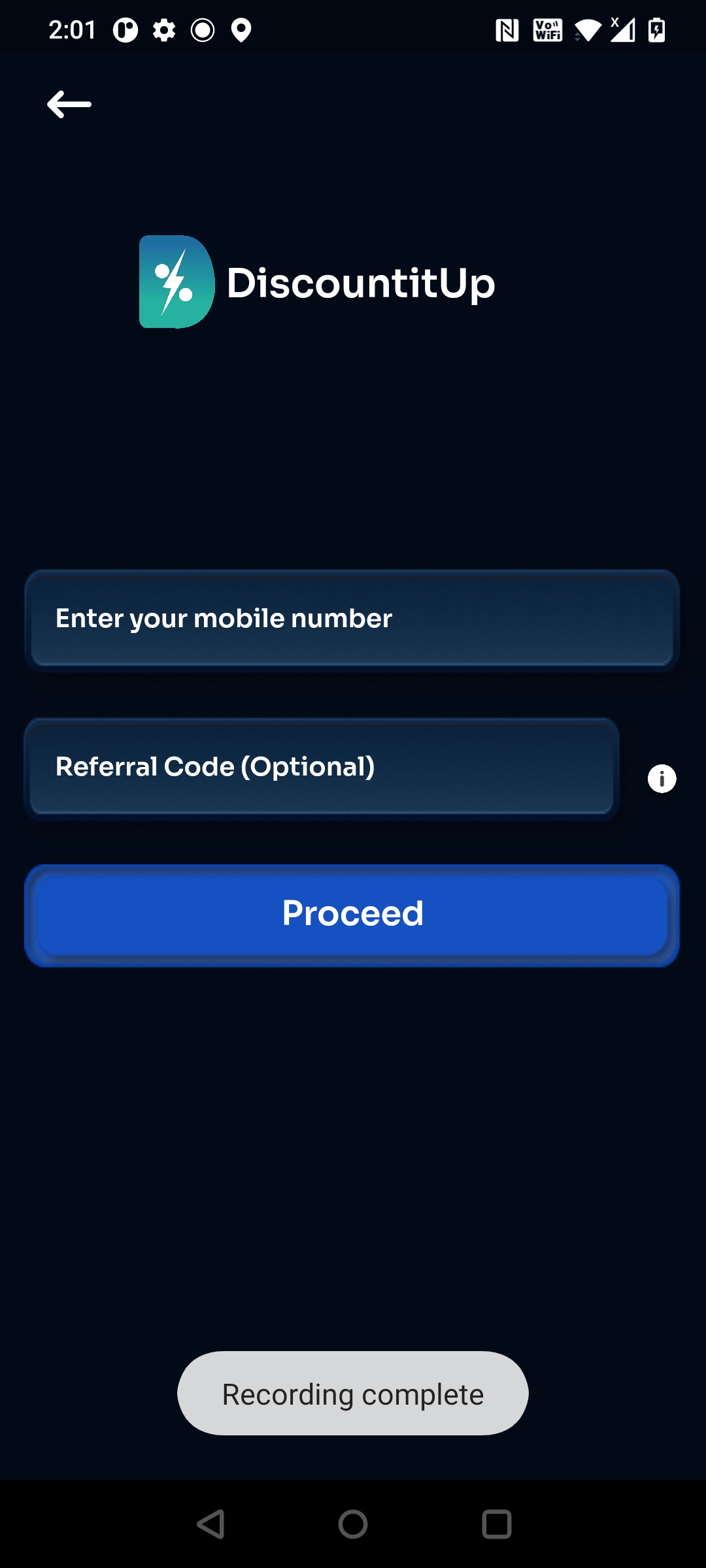
Task: Tap the Referral Code (Optional) field
Action: click(322, 767)
